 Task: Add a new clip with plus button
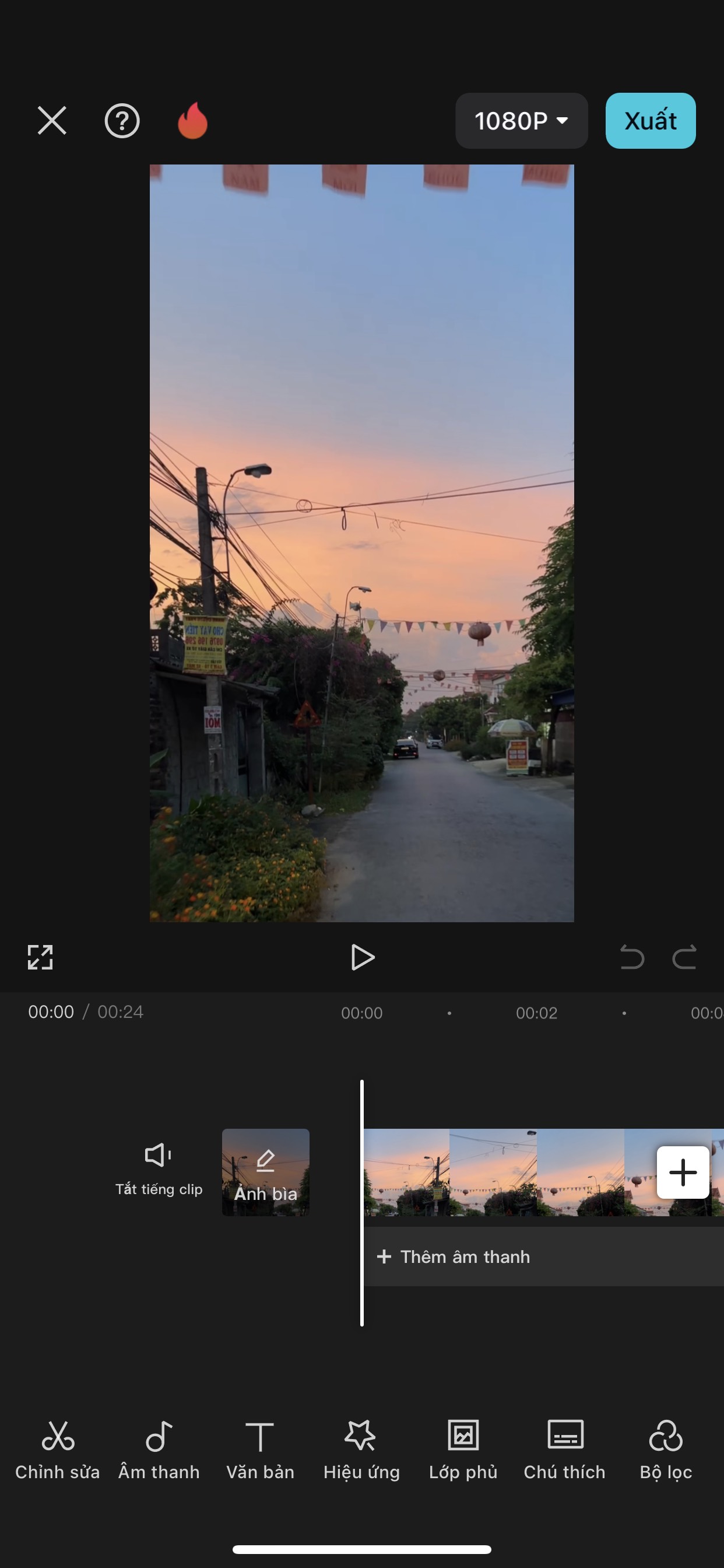click(x=683, y=1172)
